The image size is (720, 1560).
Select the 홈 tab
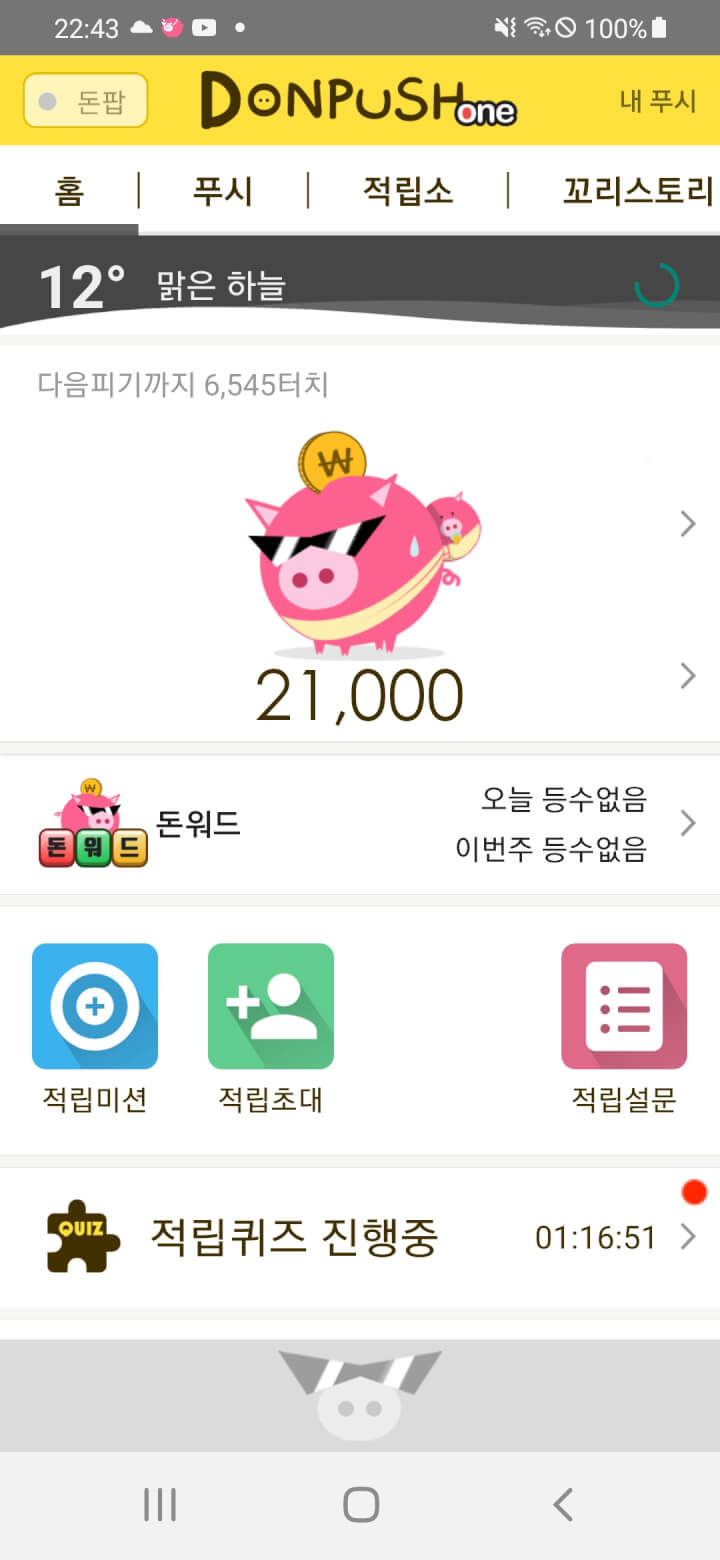tap(69, 190)
